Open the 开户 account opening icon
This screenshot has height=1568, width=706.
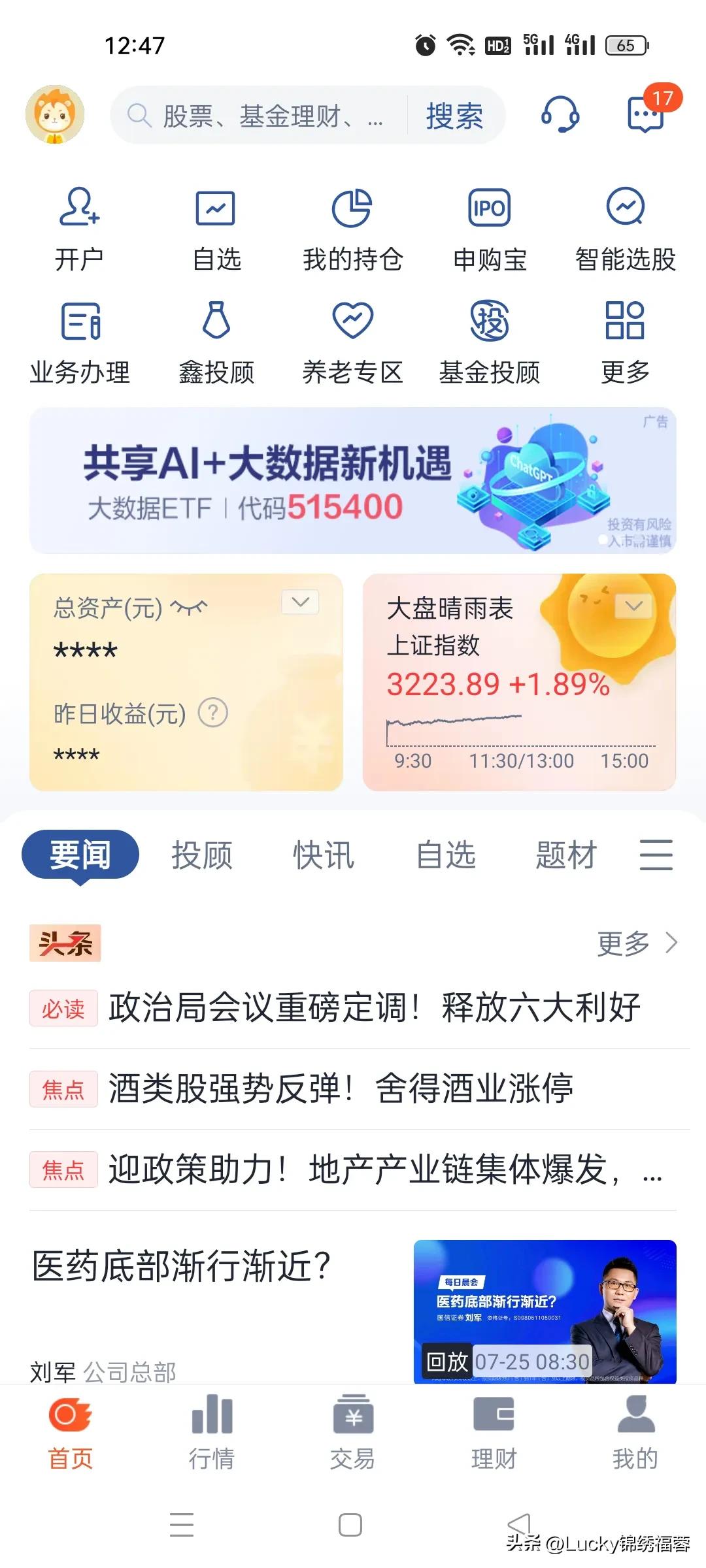tap(78, 229)
